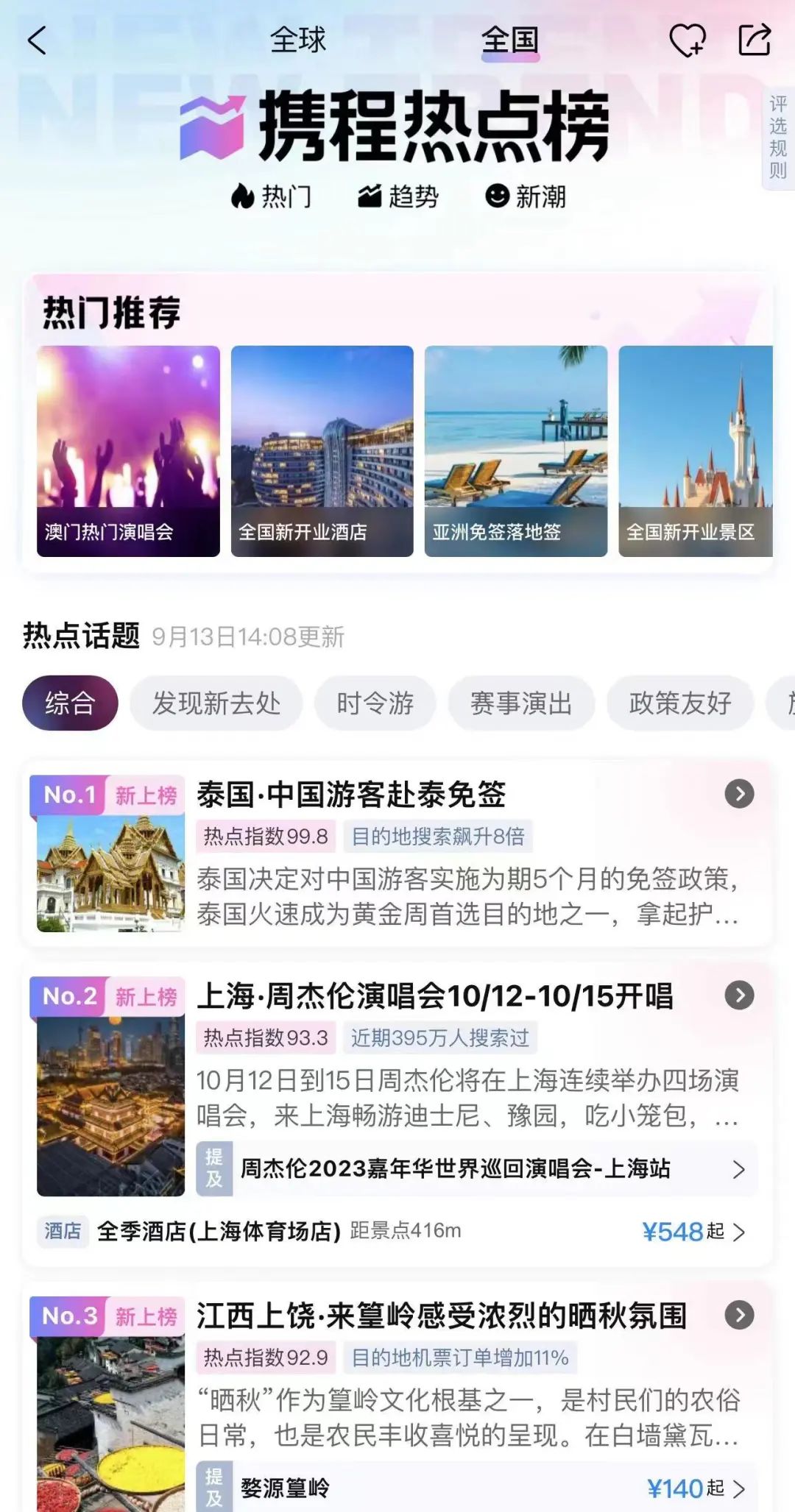Share the 携程热点榜 page
The image size is (795, 1512).
click(755, 40)
